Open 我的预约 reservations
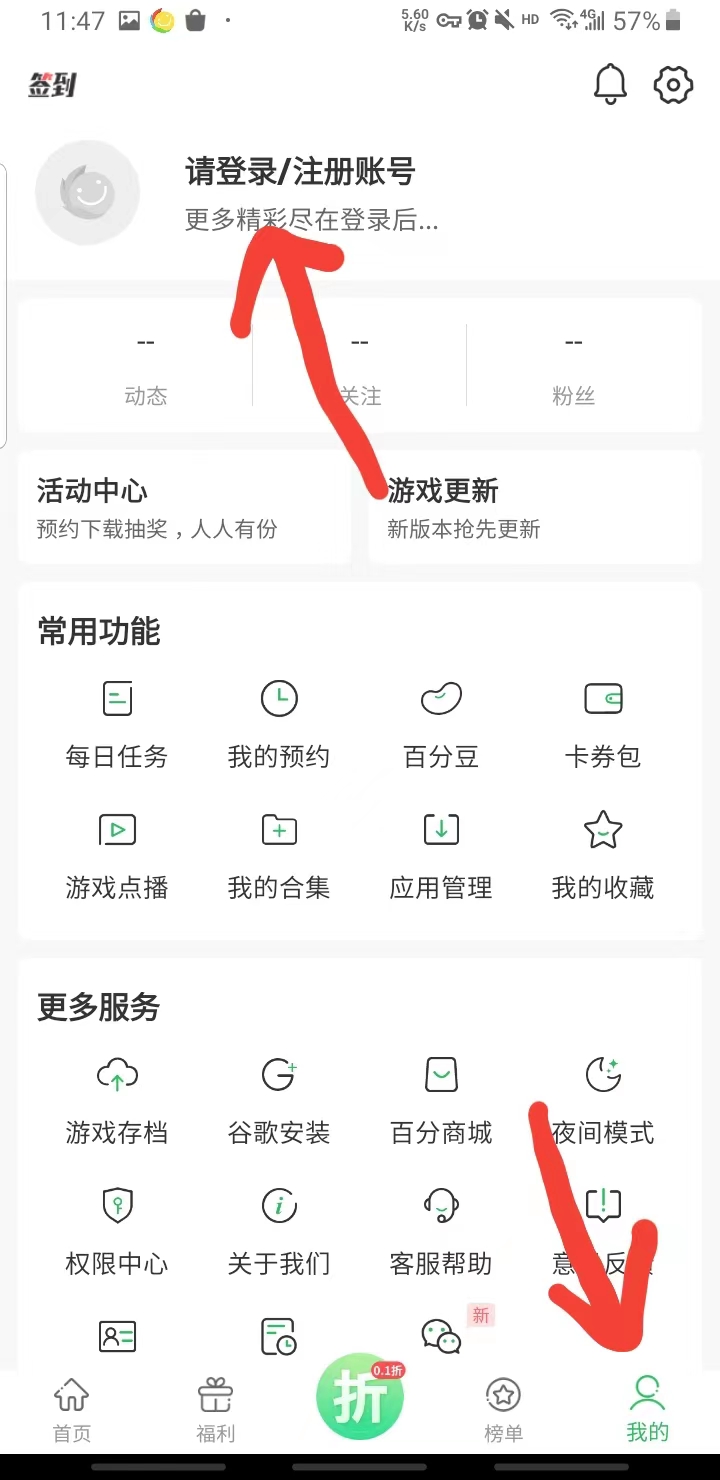 (278, 720)
